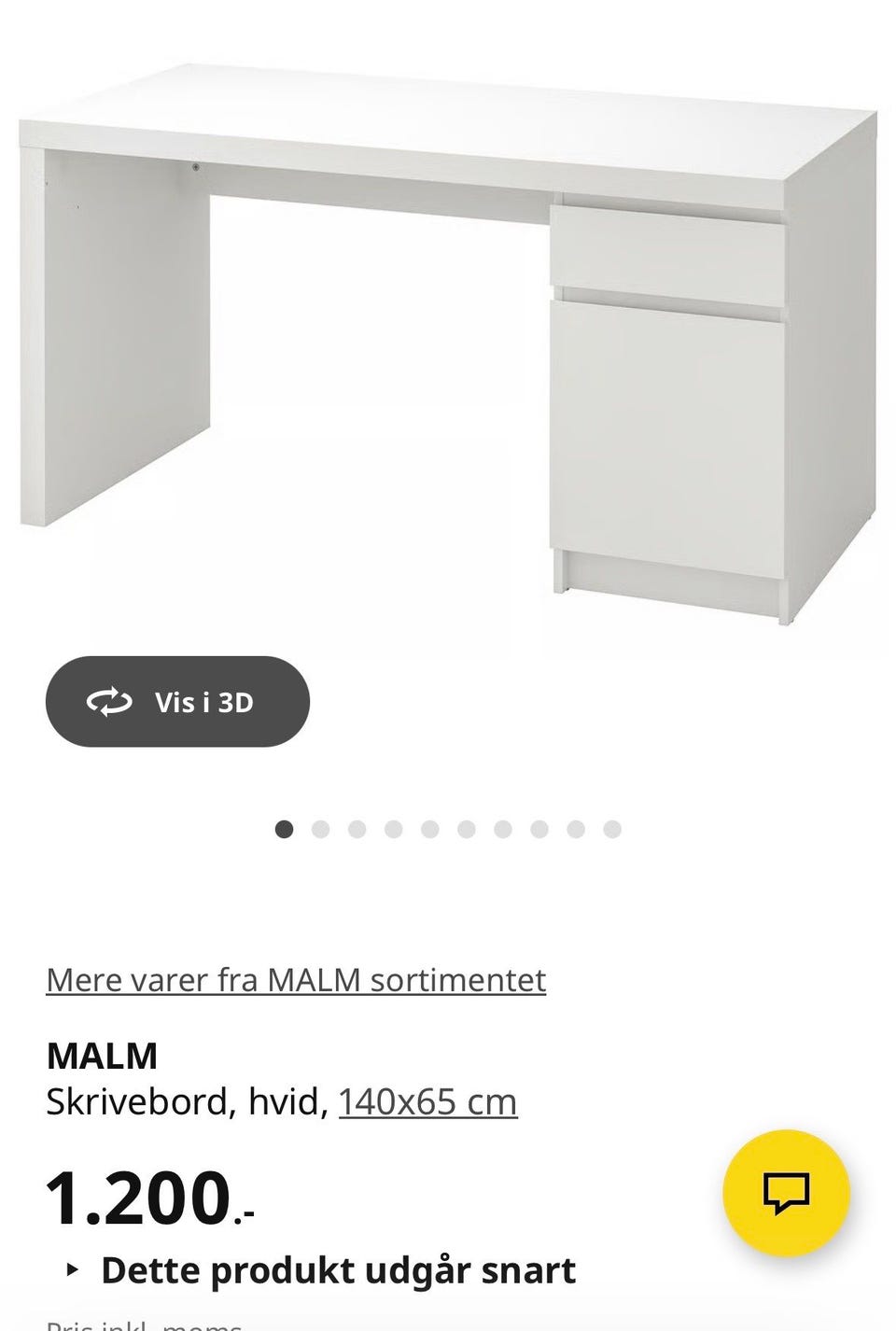
Task: Click the fourth image indicator dot
Action: pos(392,826)
